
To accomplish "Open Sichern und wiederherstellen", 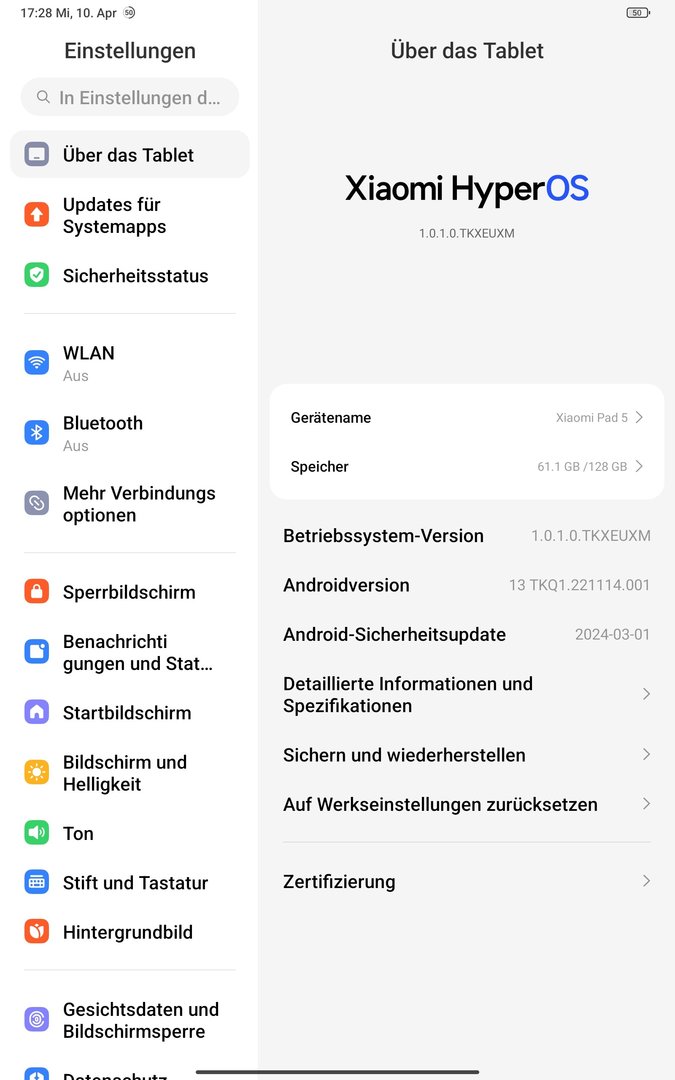I will [466, 755].
